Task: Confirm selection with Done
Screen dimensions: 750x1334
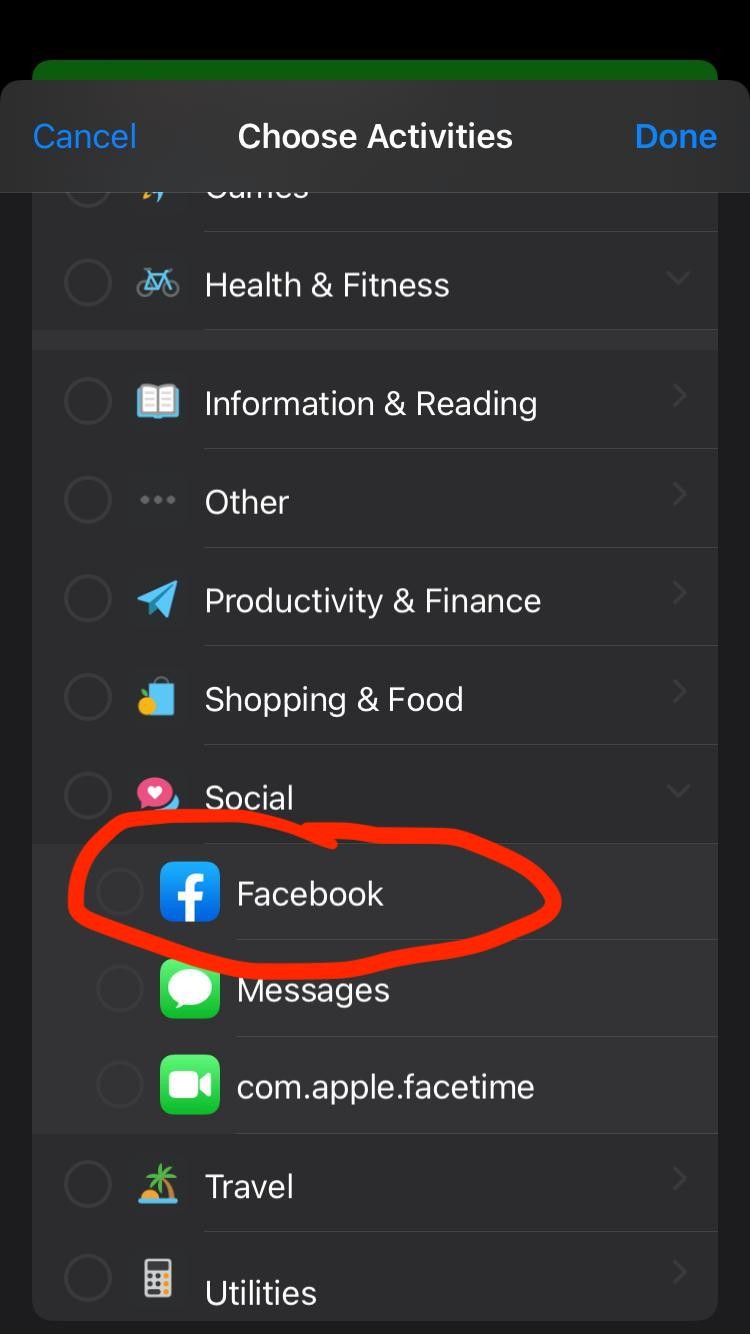Action: [x=676, y=136]
